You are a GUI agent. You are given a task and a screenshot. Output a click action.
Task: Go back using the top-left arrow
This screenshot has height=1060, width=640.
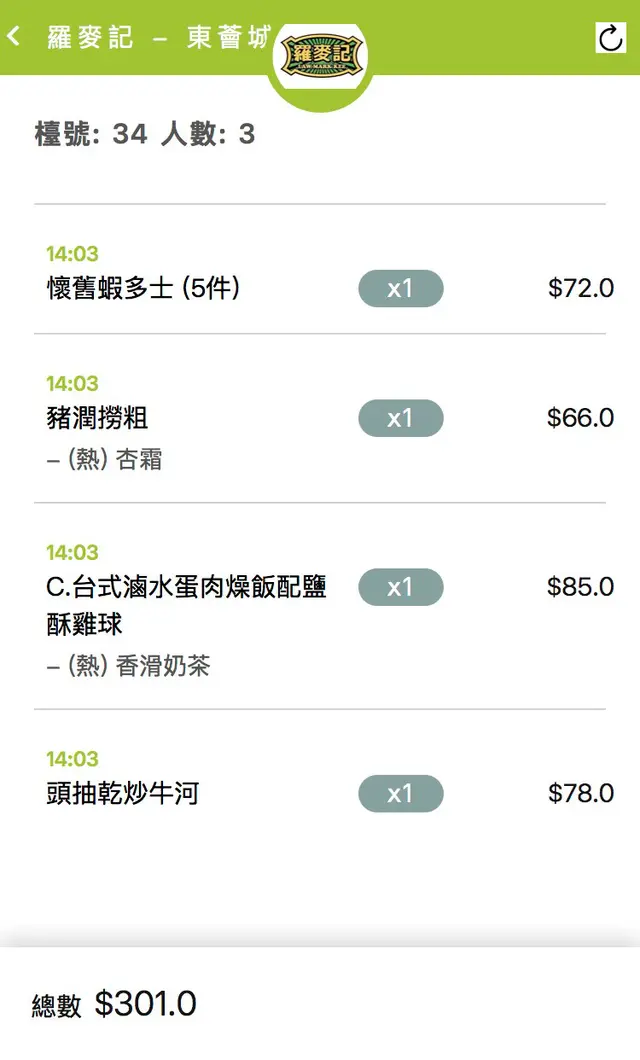[x=14, y=37]
